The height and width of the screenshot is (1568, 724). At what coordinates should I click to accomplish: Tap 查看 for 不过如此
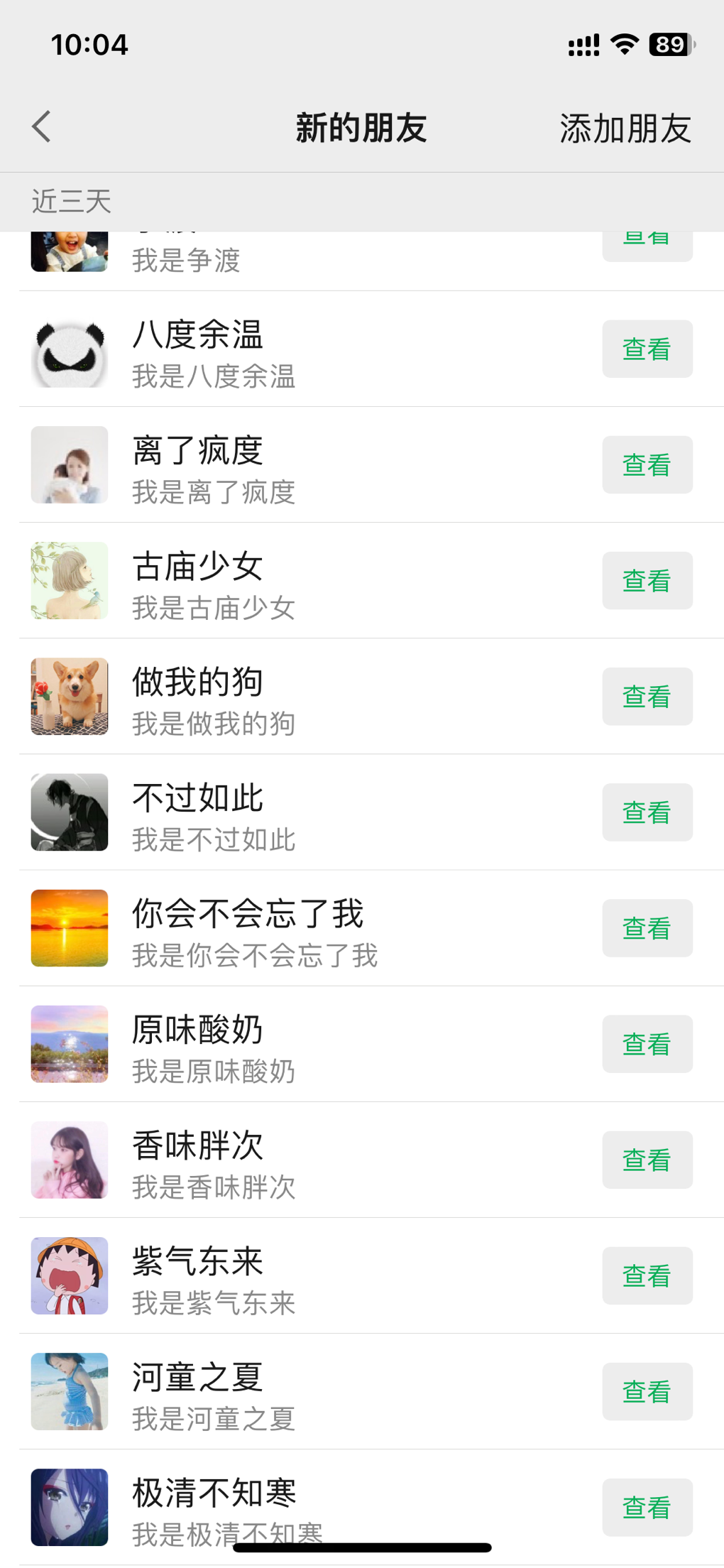pyautogui.click(x=647, y=812)
